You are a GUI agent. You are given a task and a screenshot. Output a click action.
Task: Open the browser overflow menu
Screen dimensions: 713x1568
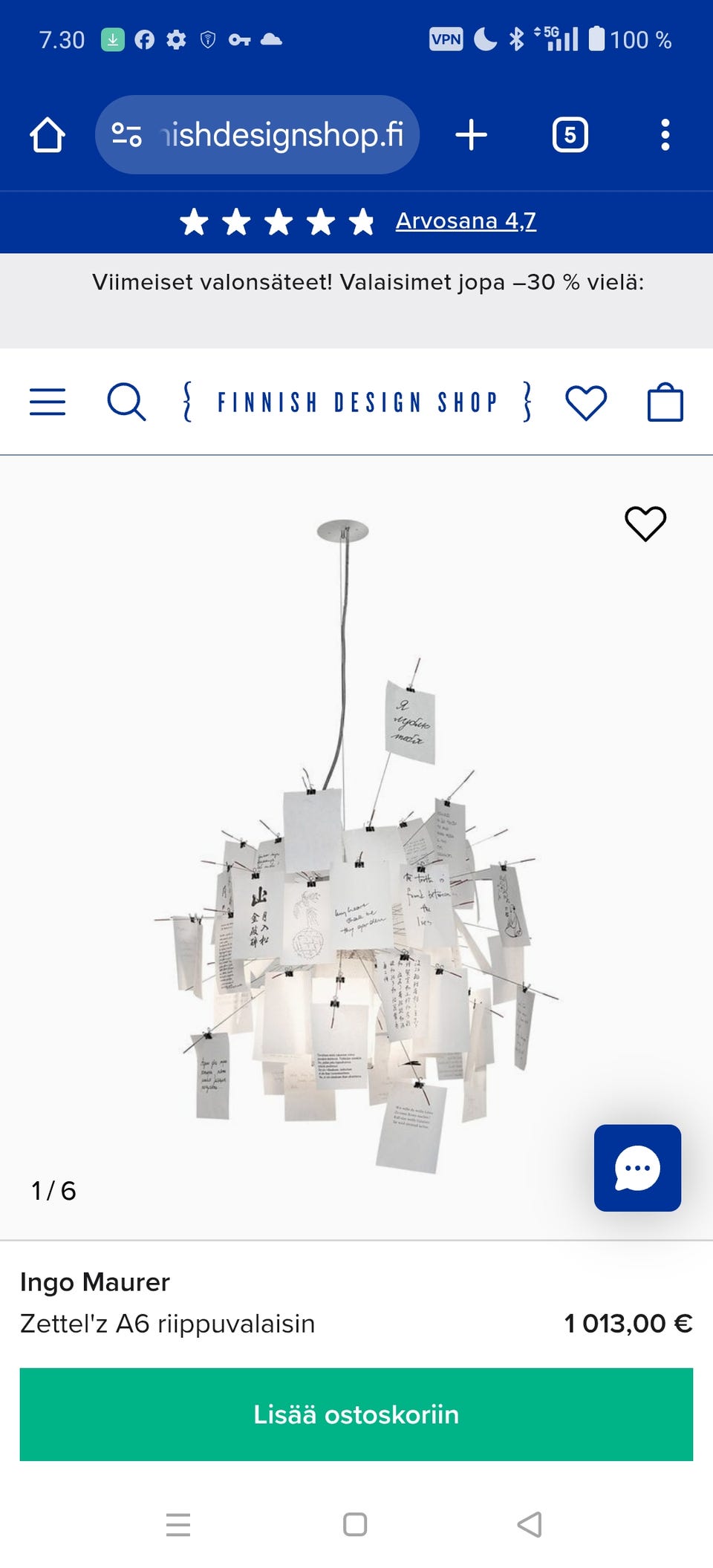pos(665,135)
